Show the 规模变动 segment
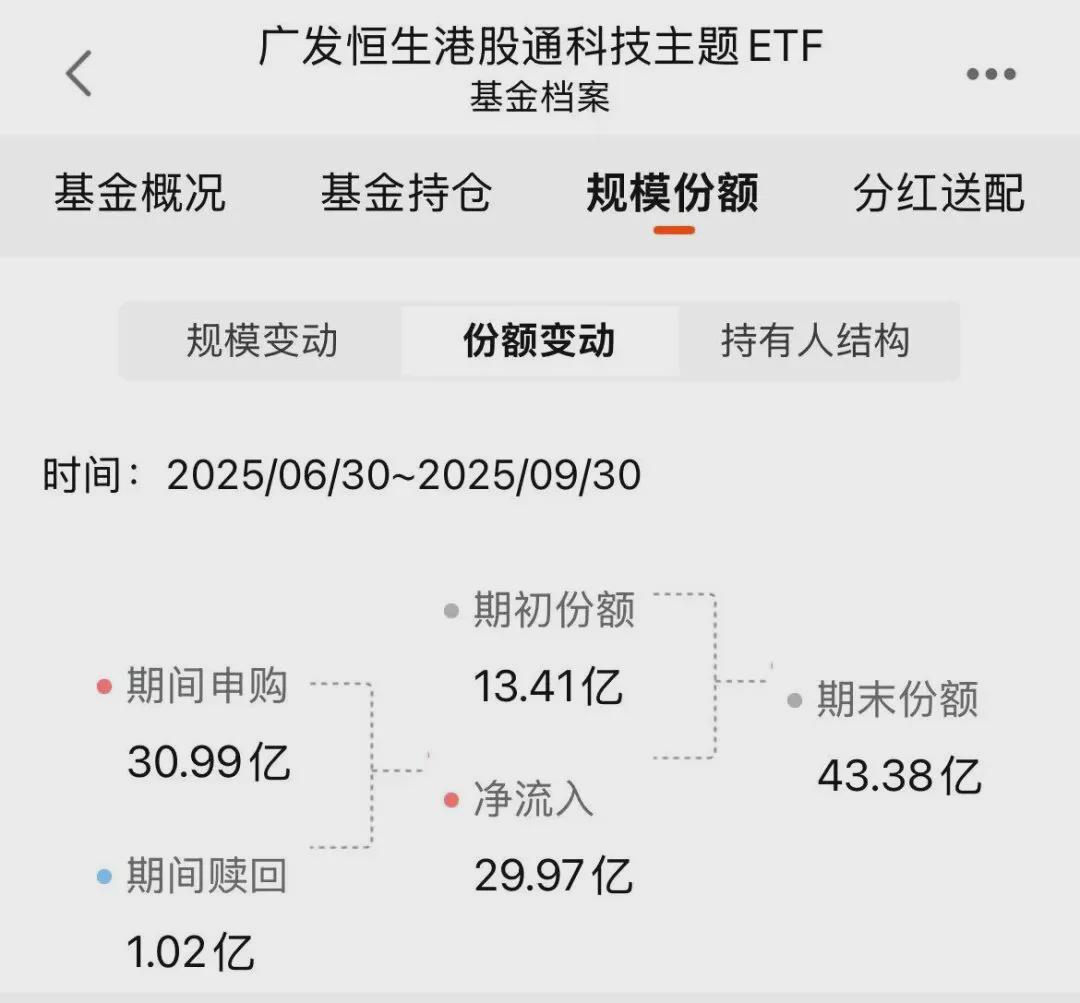 coord(262,341)
